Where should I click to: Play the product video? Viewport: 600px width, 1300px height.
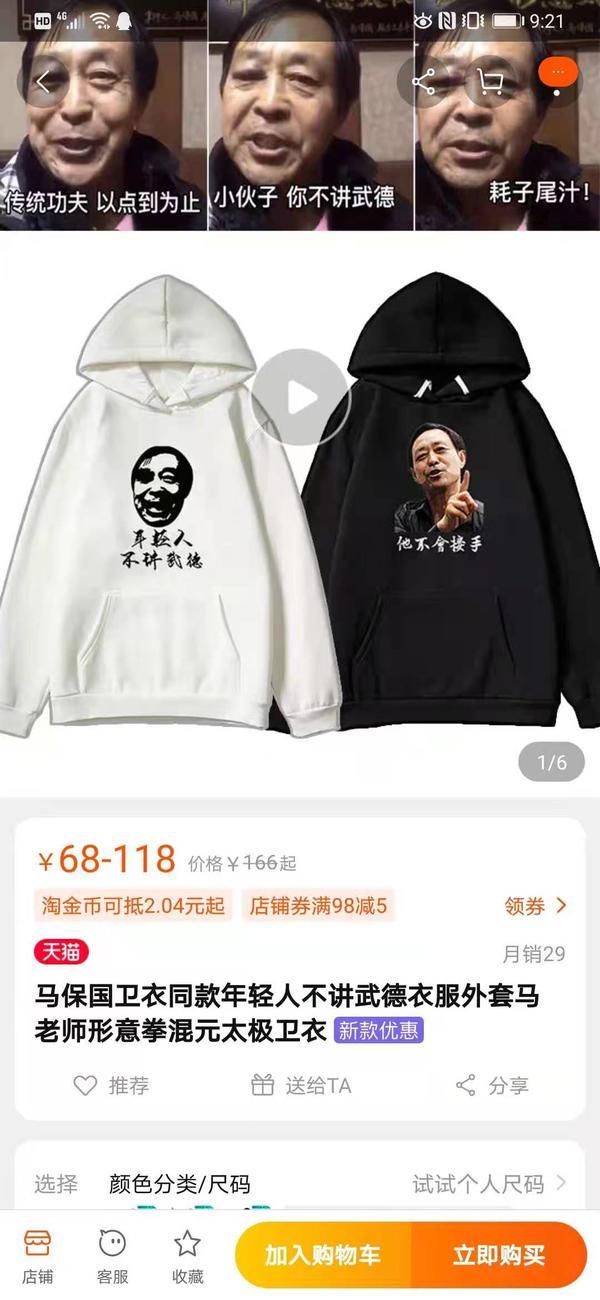coord(300,397)
